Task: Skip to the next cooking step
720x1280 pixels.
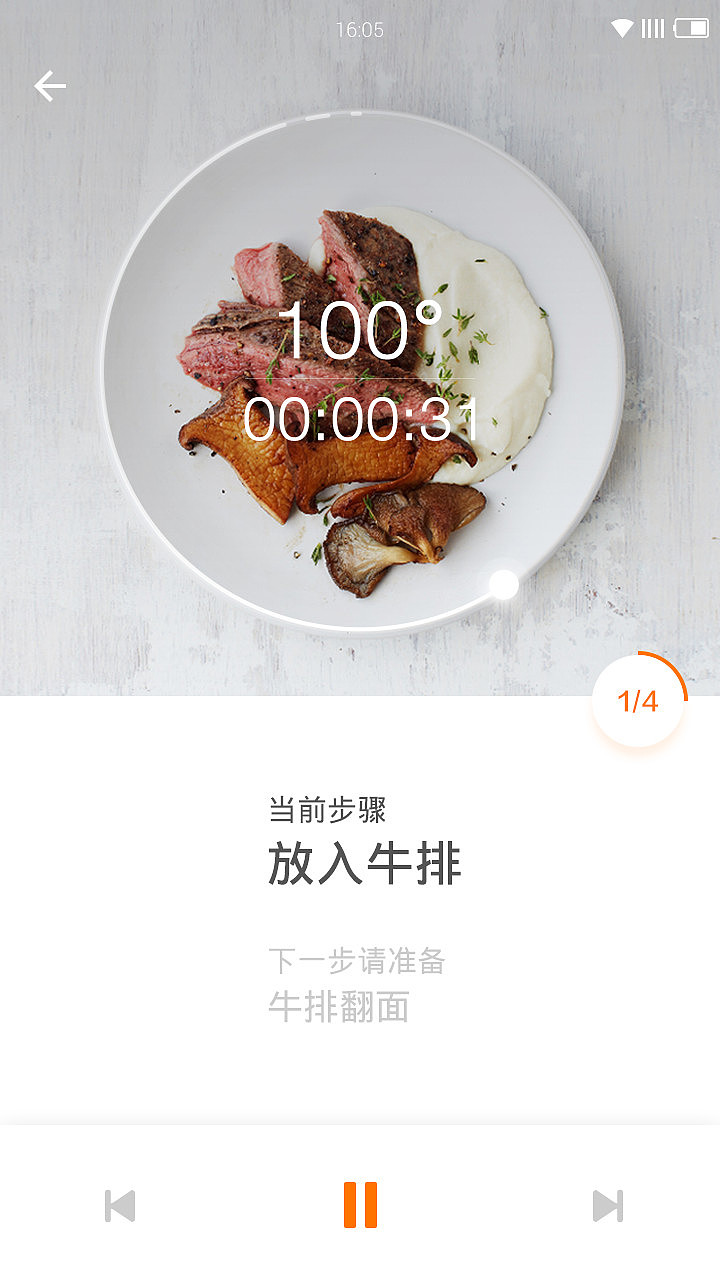Action: [607, 1207]
